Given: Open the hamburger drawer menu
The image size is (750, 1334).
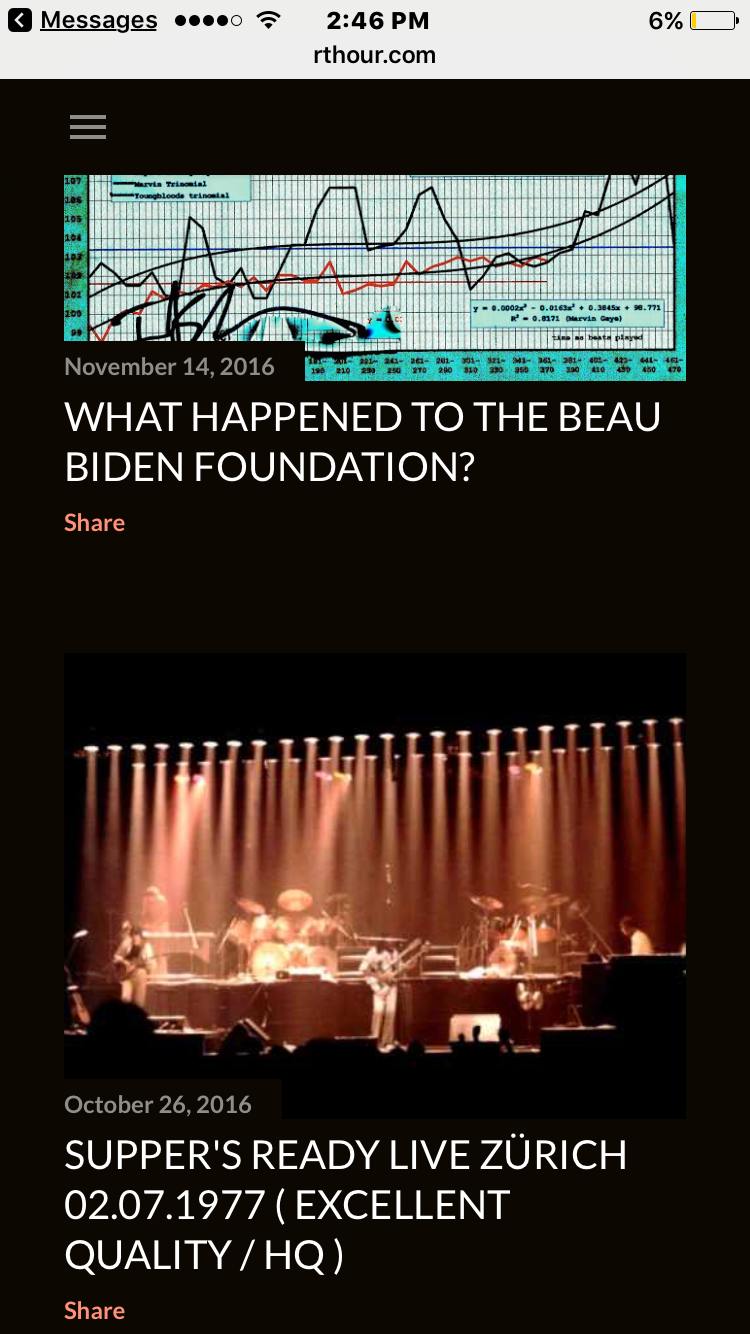Looking at the screenshot, I should click(x=88, y=127).
